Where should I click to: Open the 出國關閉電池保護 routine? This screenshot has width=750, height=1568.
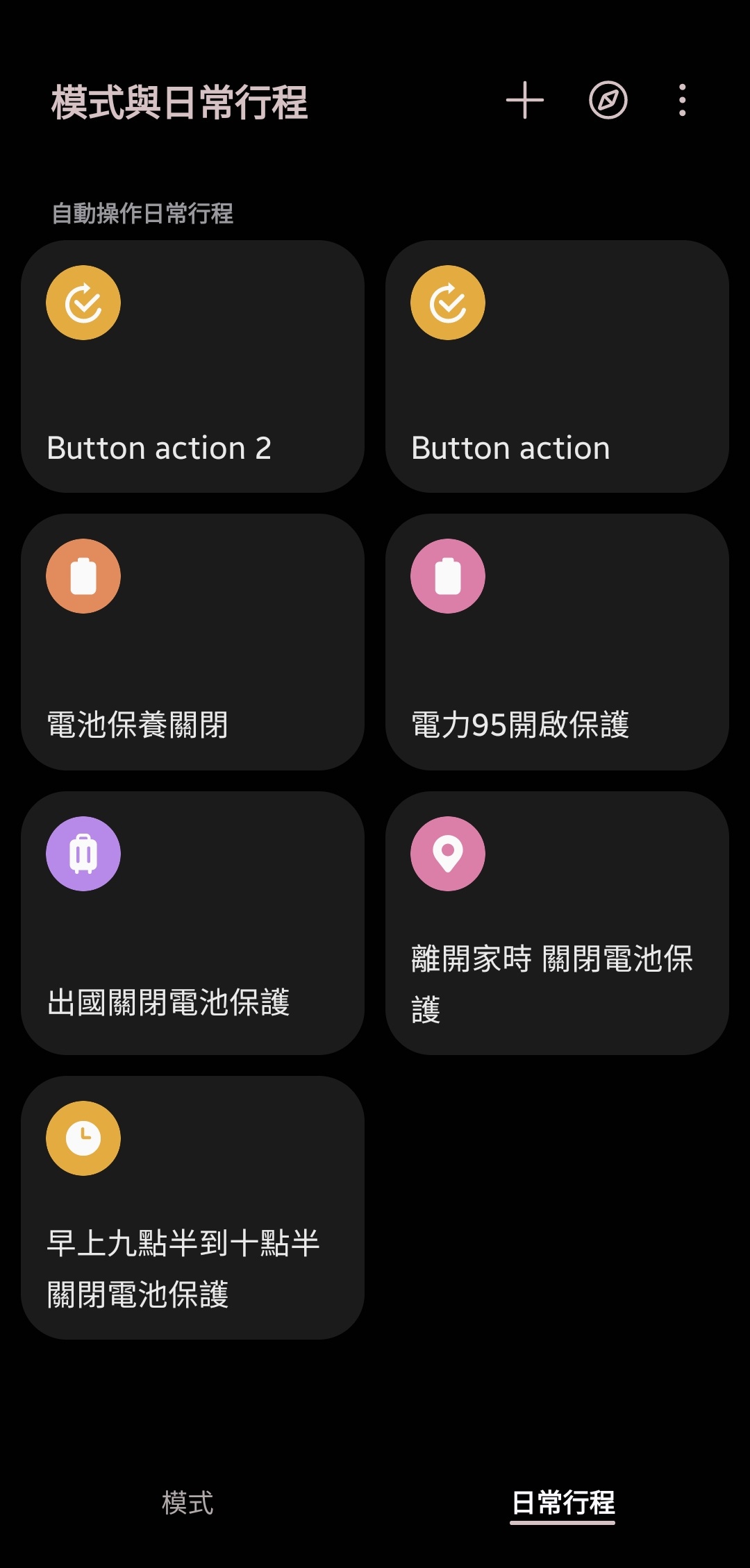[x=192, y=922]
